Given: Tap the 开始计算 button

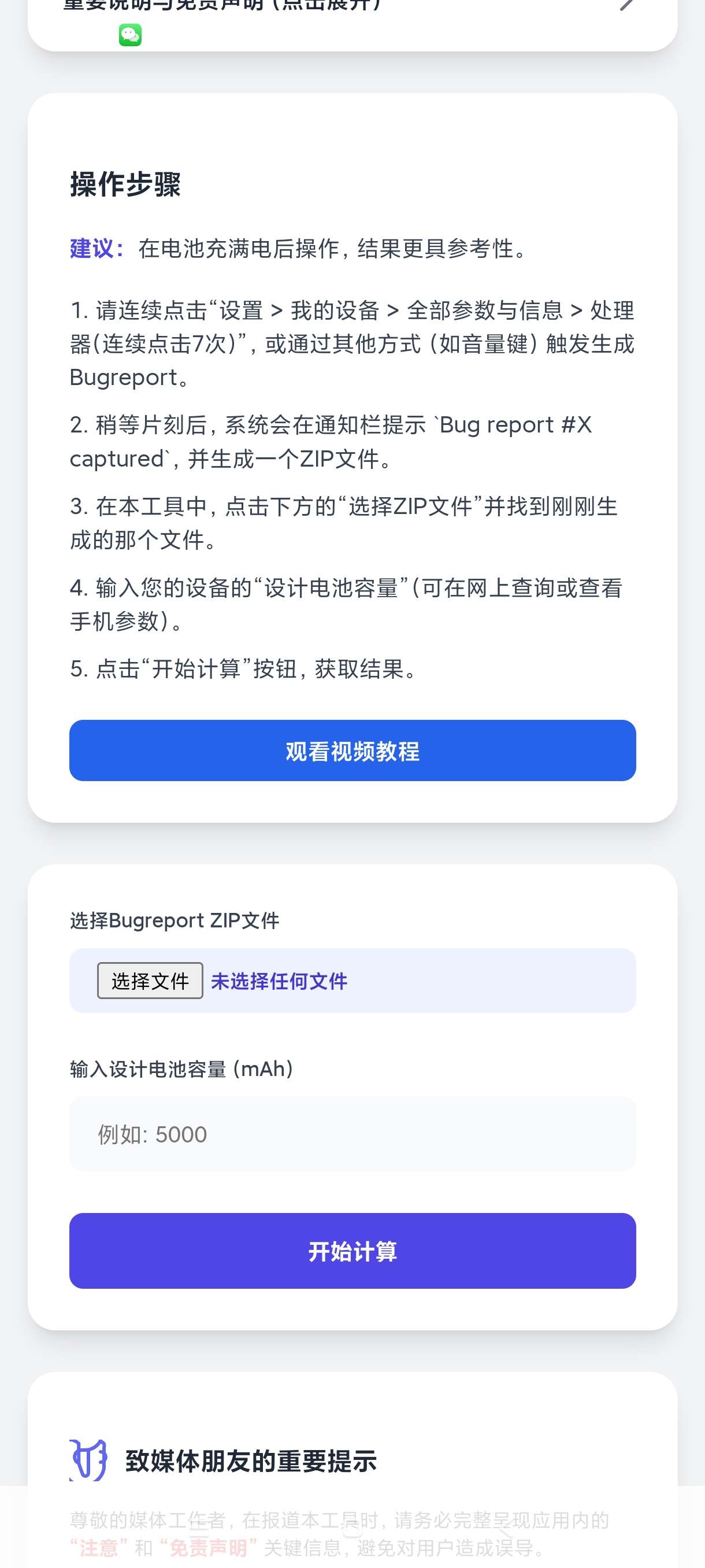Looking at the screenshot, I should pos(352,1251).
